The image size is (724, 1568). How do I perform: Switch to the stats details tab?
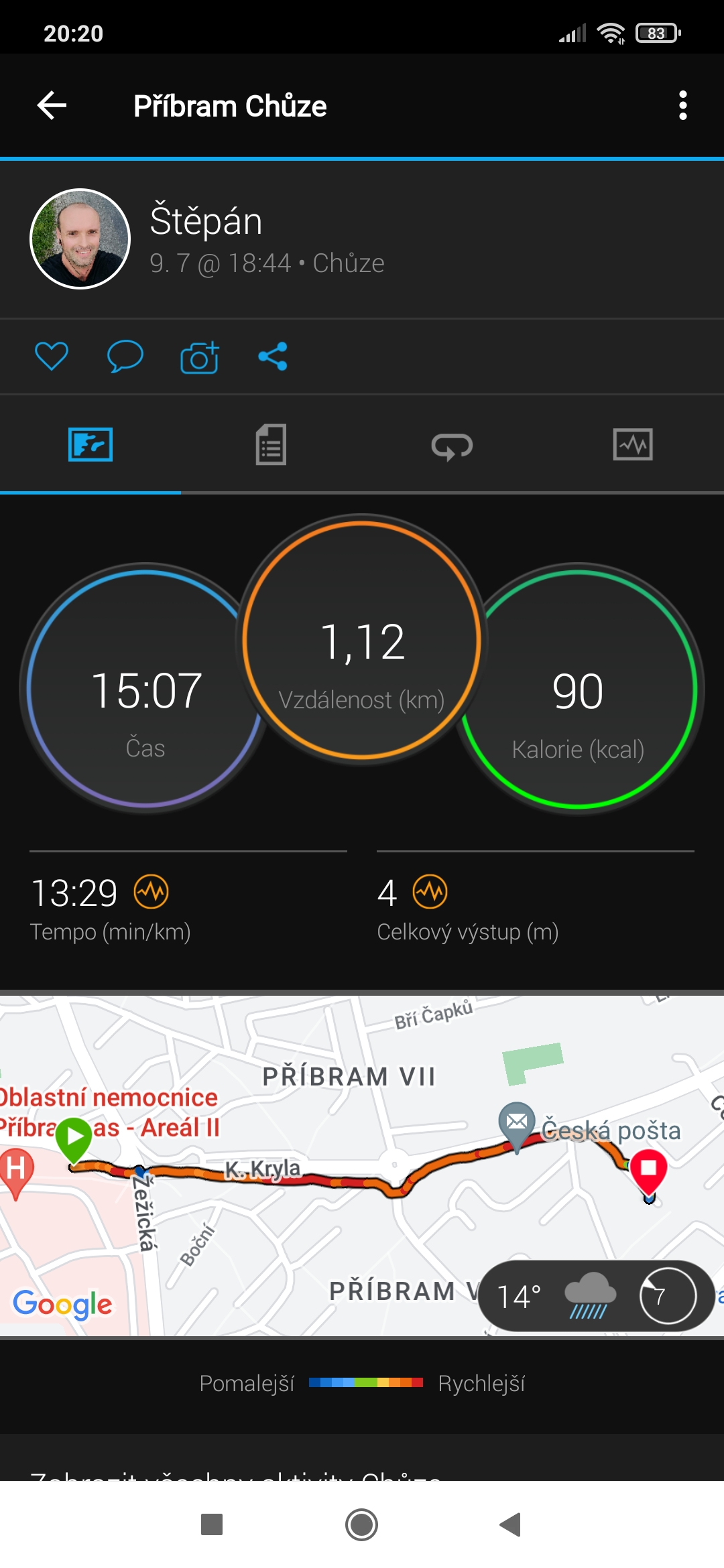tap(271, 444)
